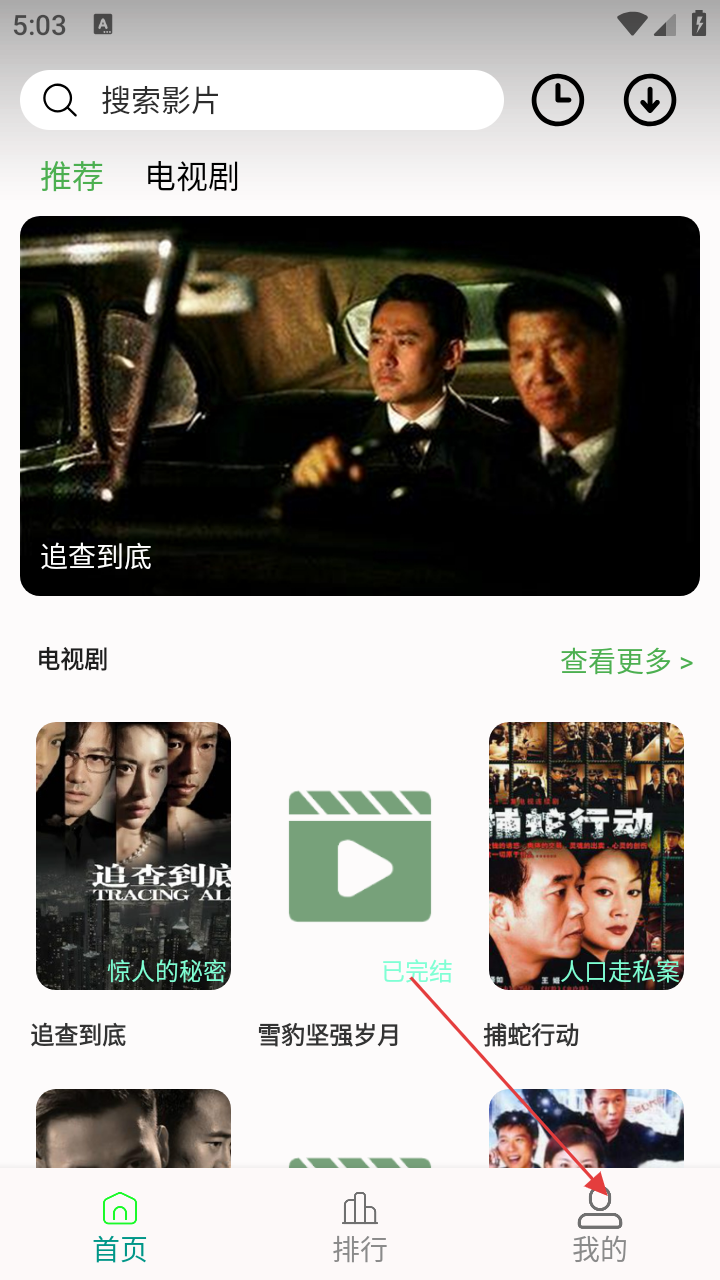
Task: Open the 追查到底 poster card
Action: 133,856
